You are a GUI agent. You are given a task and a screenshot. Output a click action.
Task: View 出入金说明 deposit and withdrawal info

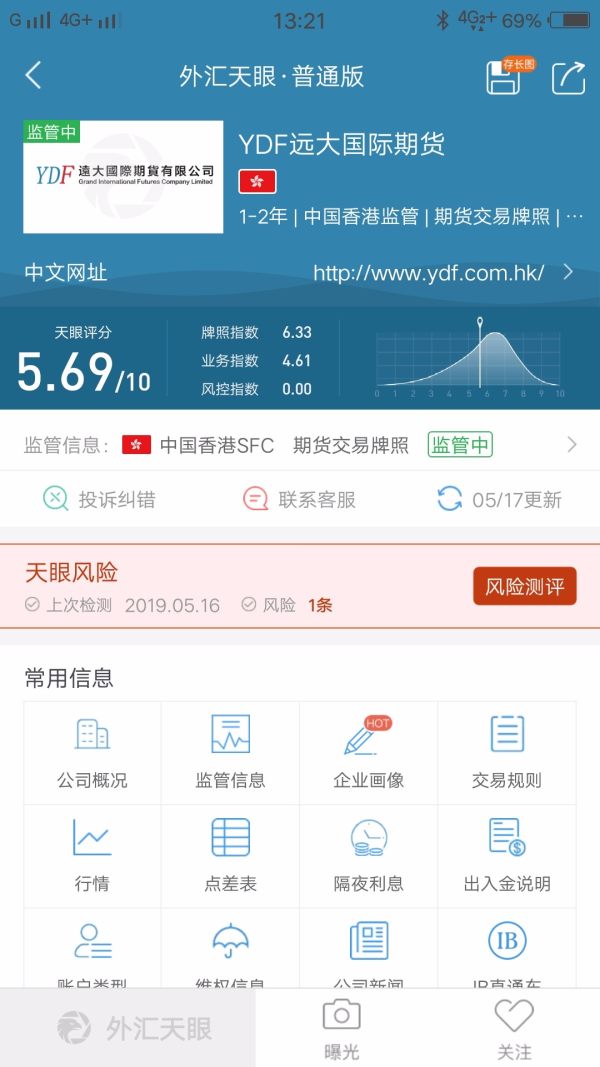tap(506, 855)
